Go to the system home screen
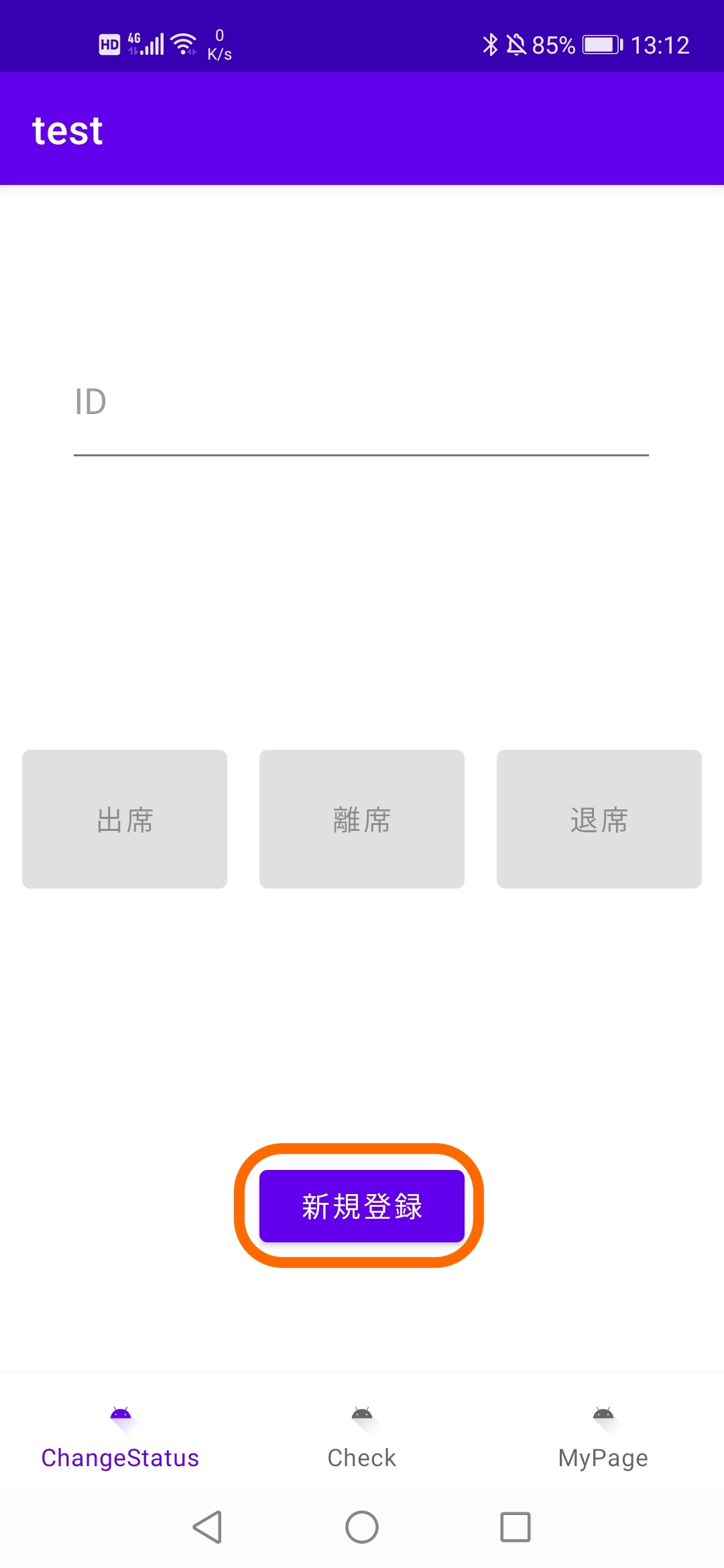The image size is (724, 1568). 362,1527
